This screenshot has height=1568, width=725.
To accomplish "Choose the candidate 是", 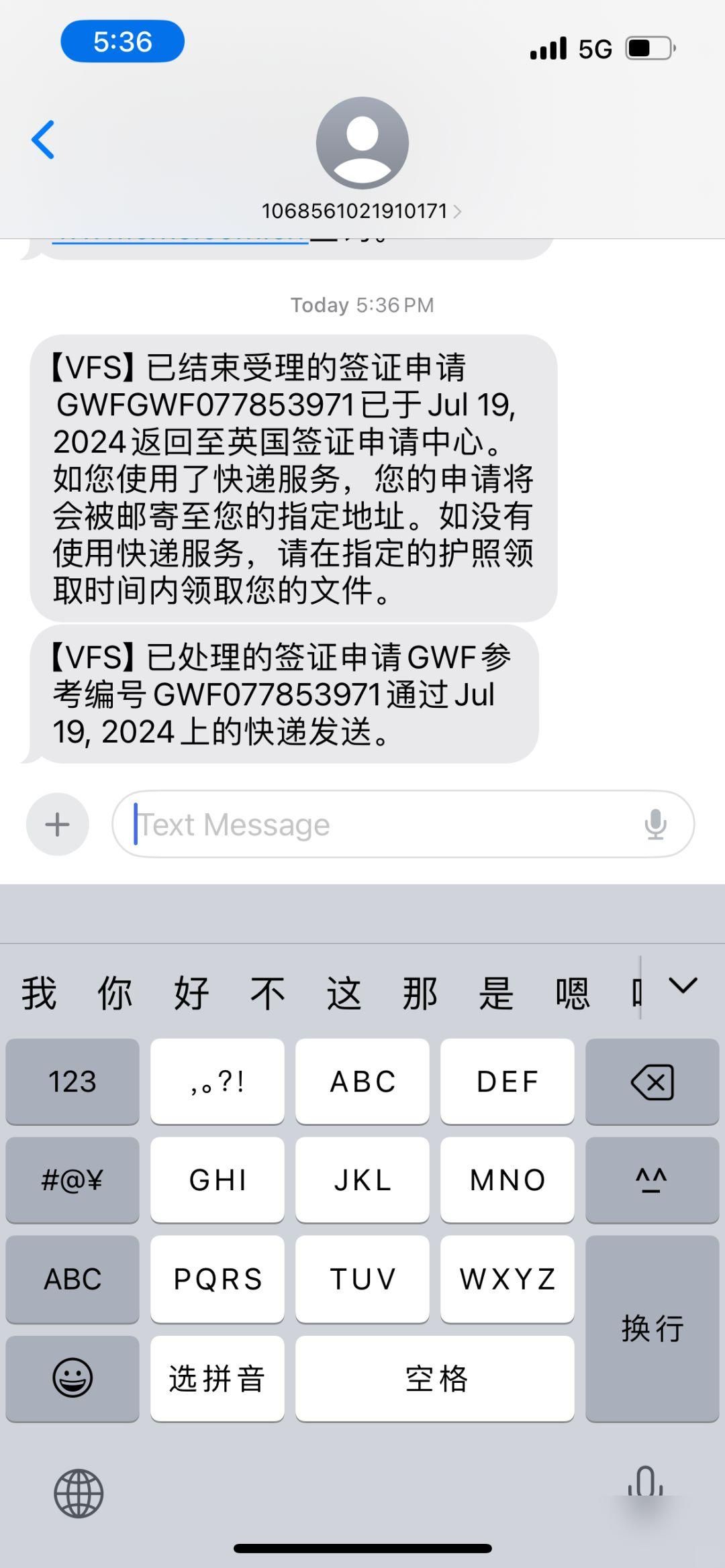I will pyautogui.click(x=496, y=993).
